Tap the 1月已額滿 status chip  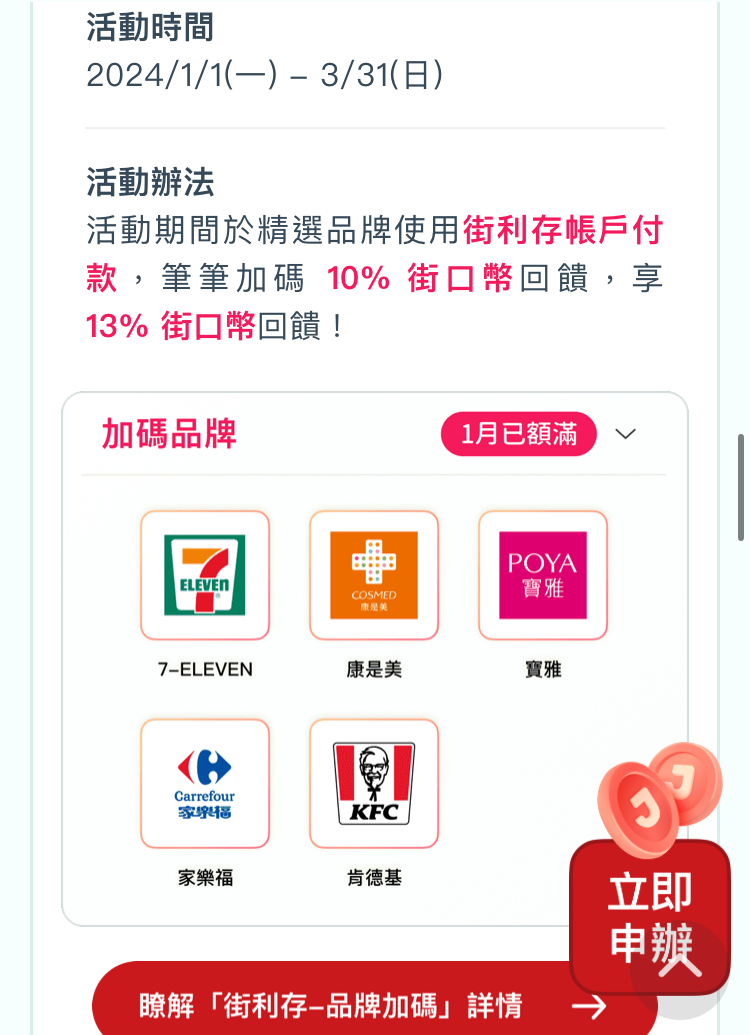tap(518, 435)
